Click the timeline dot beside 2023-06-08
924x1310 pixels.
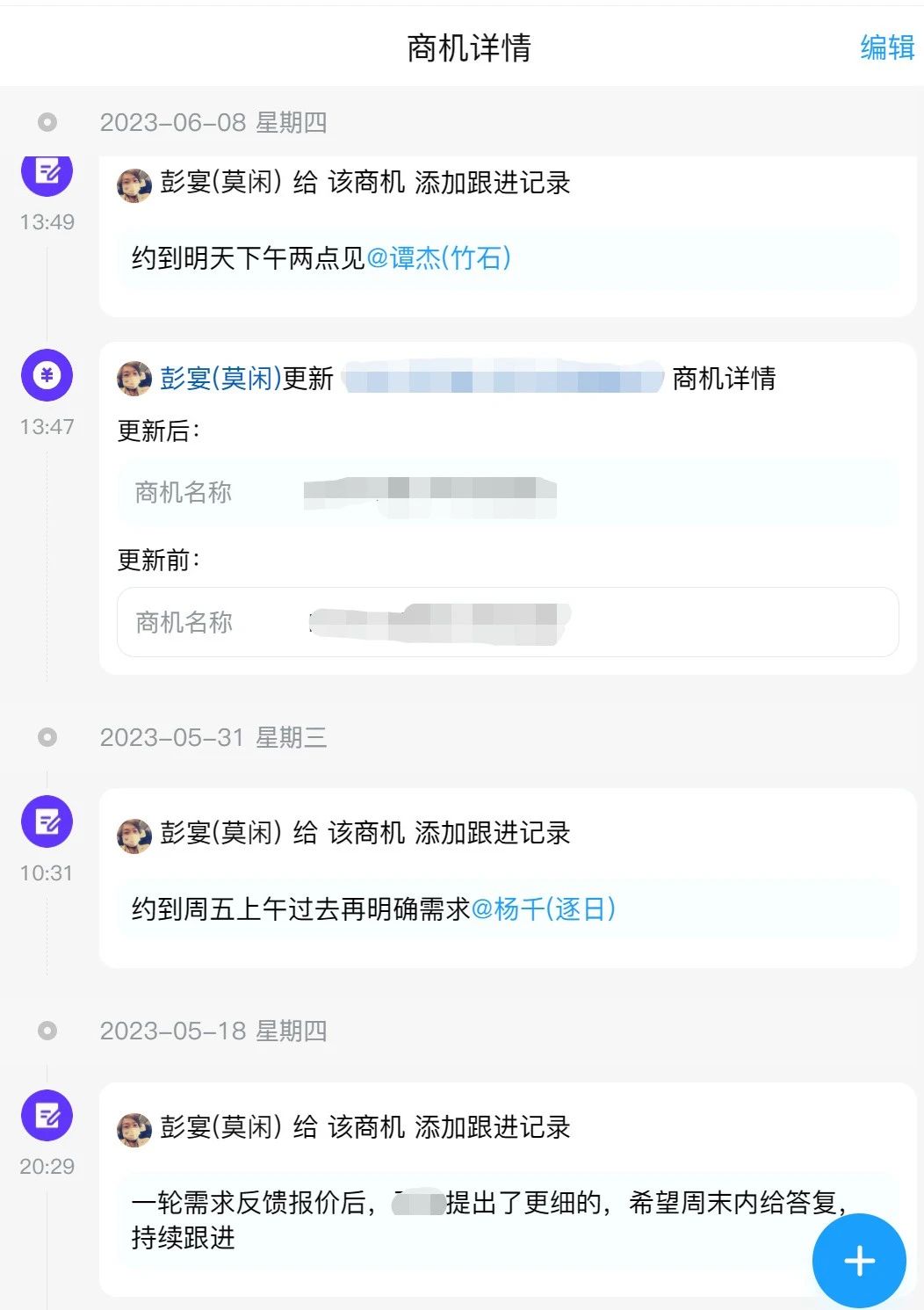click(x=48, y=123)
